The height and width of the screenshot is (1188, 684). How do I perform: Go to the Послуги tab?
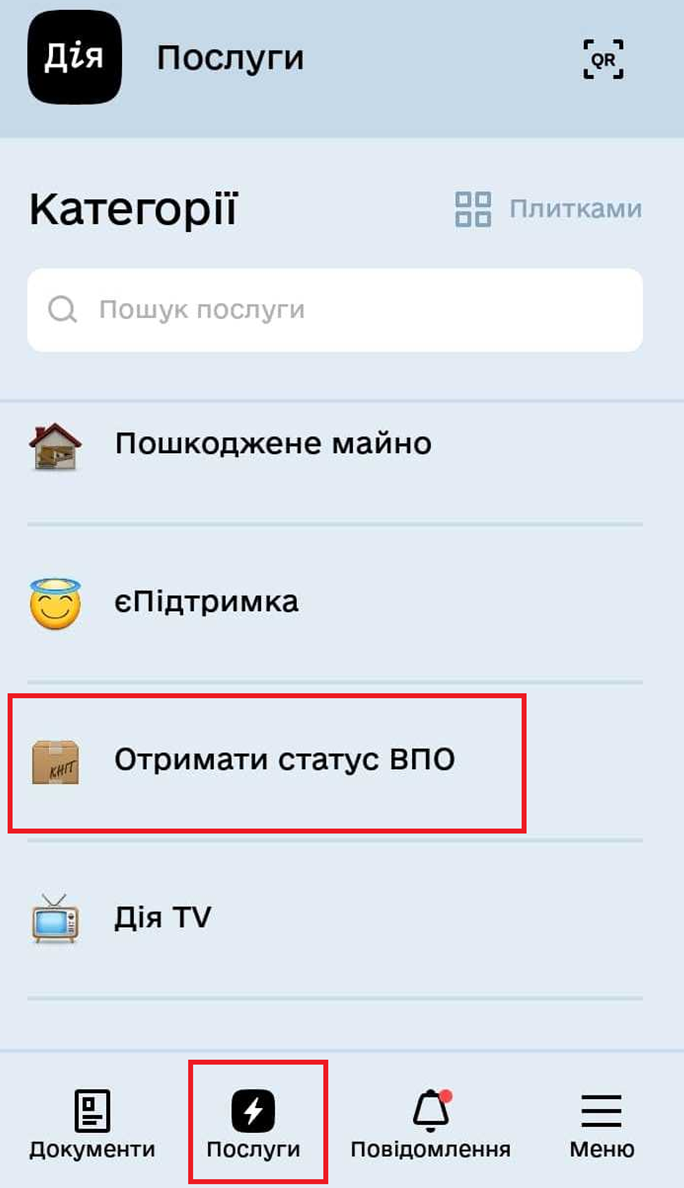click(x=254, y=1124)
